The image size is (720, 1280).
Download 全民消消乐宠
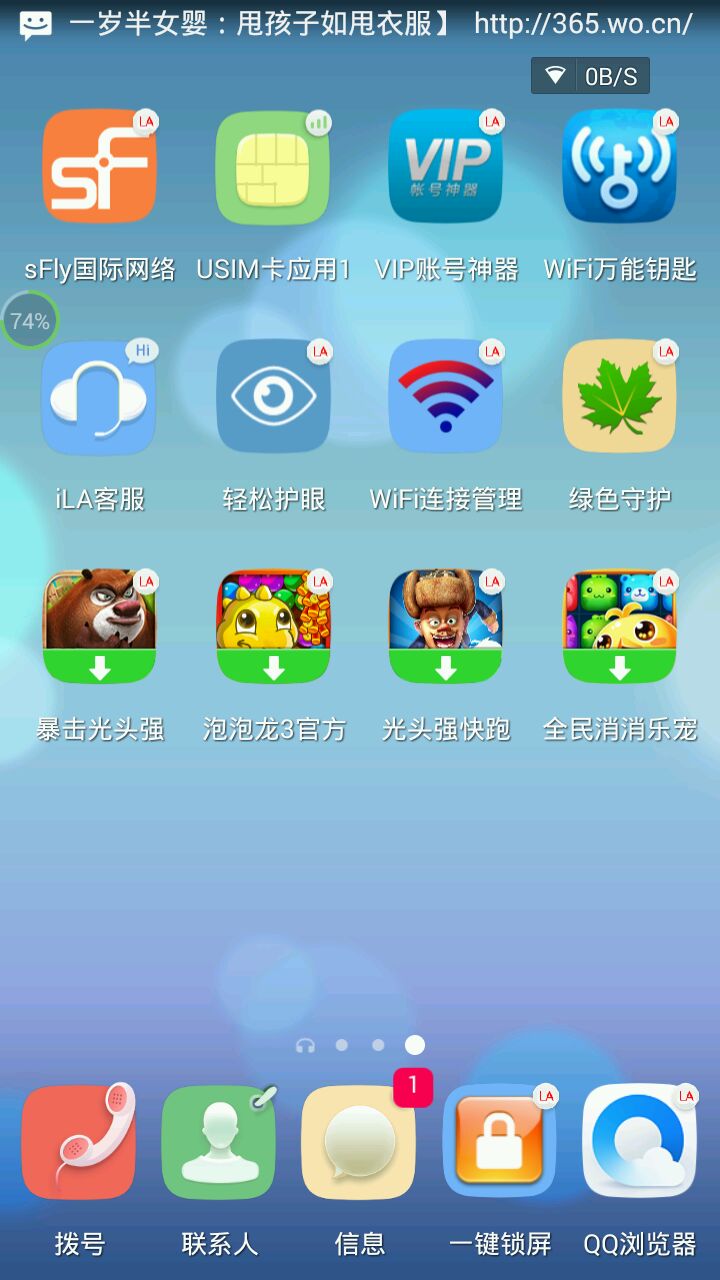(x=619, y=627)
